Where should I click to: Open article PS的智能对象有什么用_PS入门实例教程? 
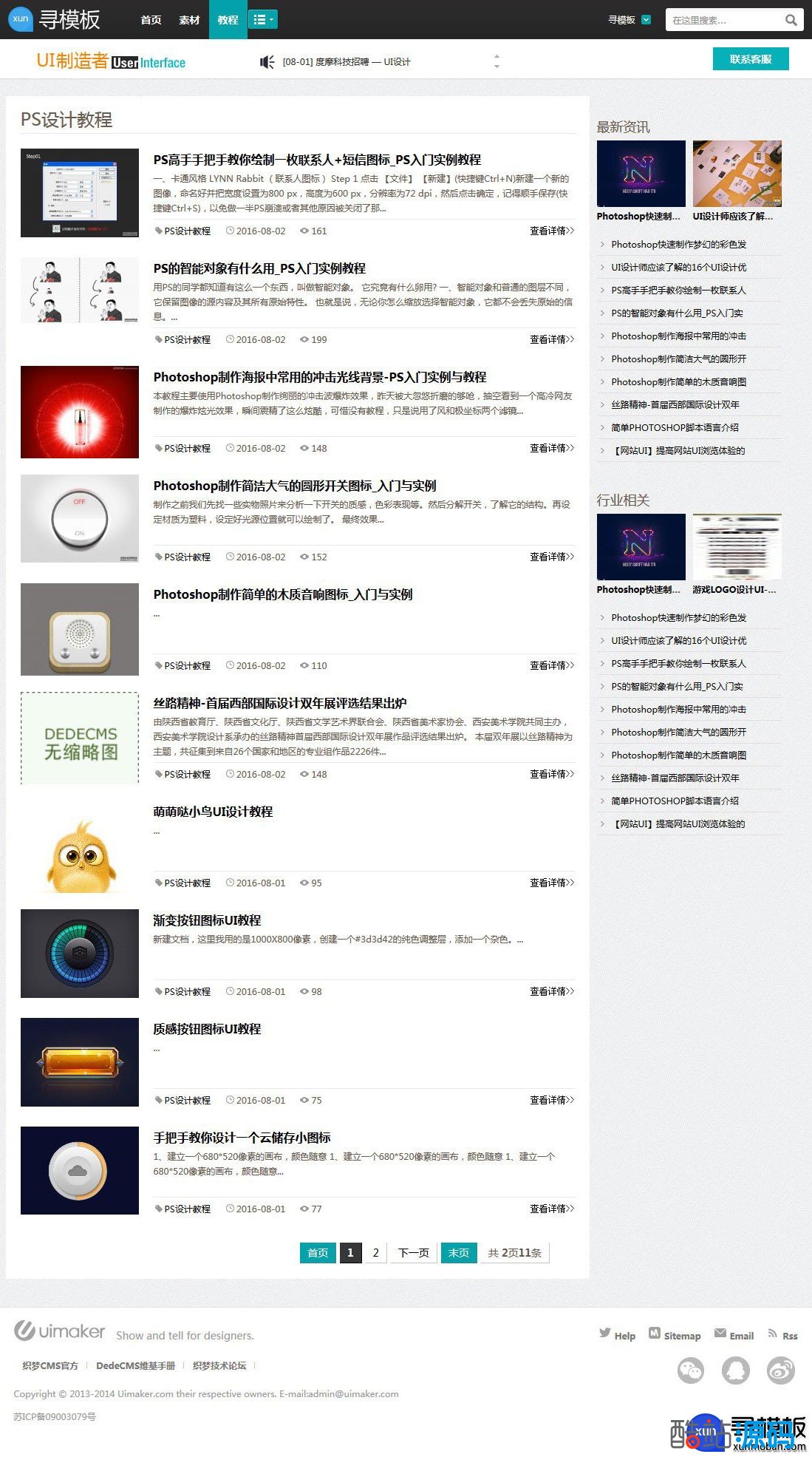[x=259, y=268]
